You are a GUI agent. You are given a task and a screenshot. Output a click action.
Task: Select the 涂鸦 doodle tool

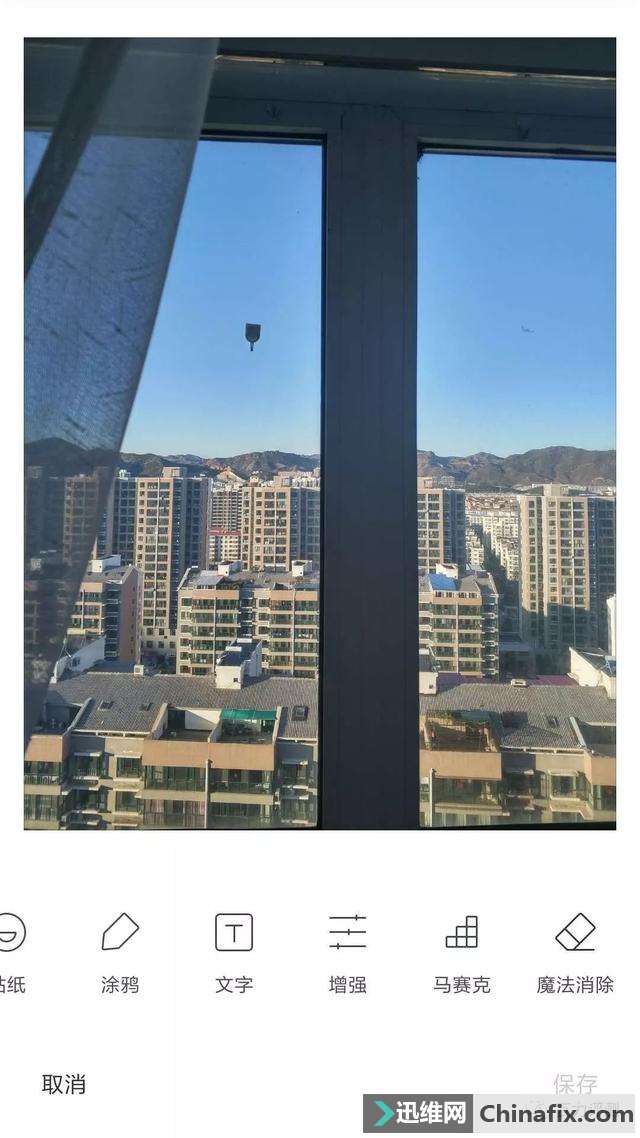coord(120,948)
